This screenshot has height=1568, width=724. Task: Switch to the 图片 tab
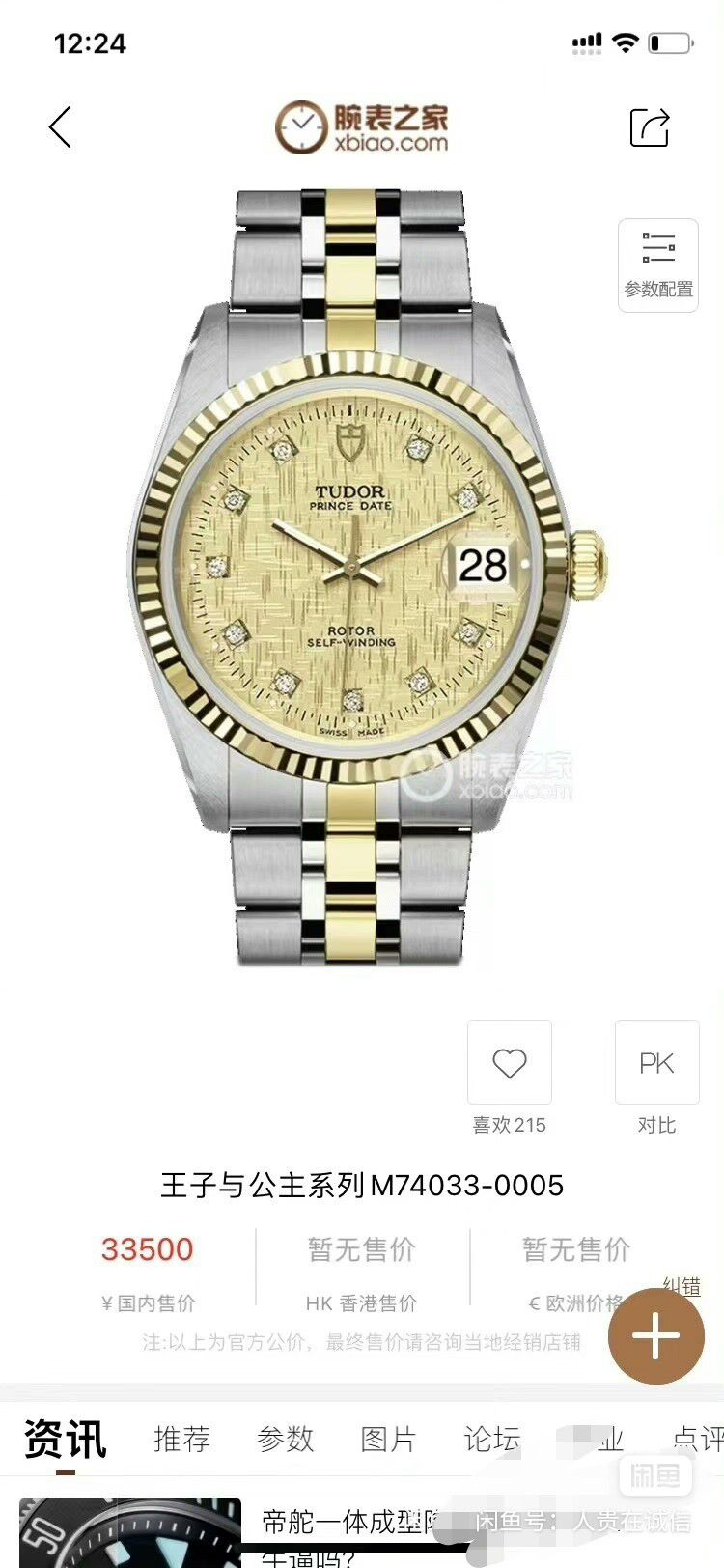coord(388,1440)
